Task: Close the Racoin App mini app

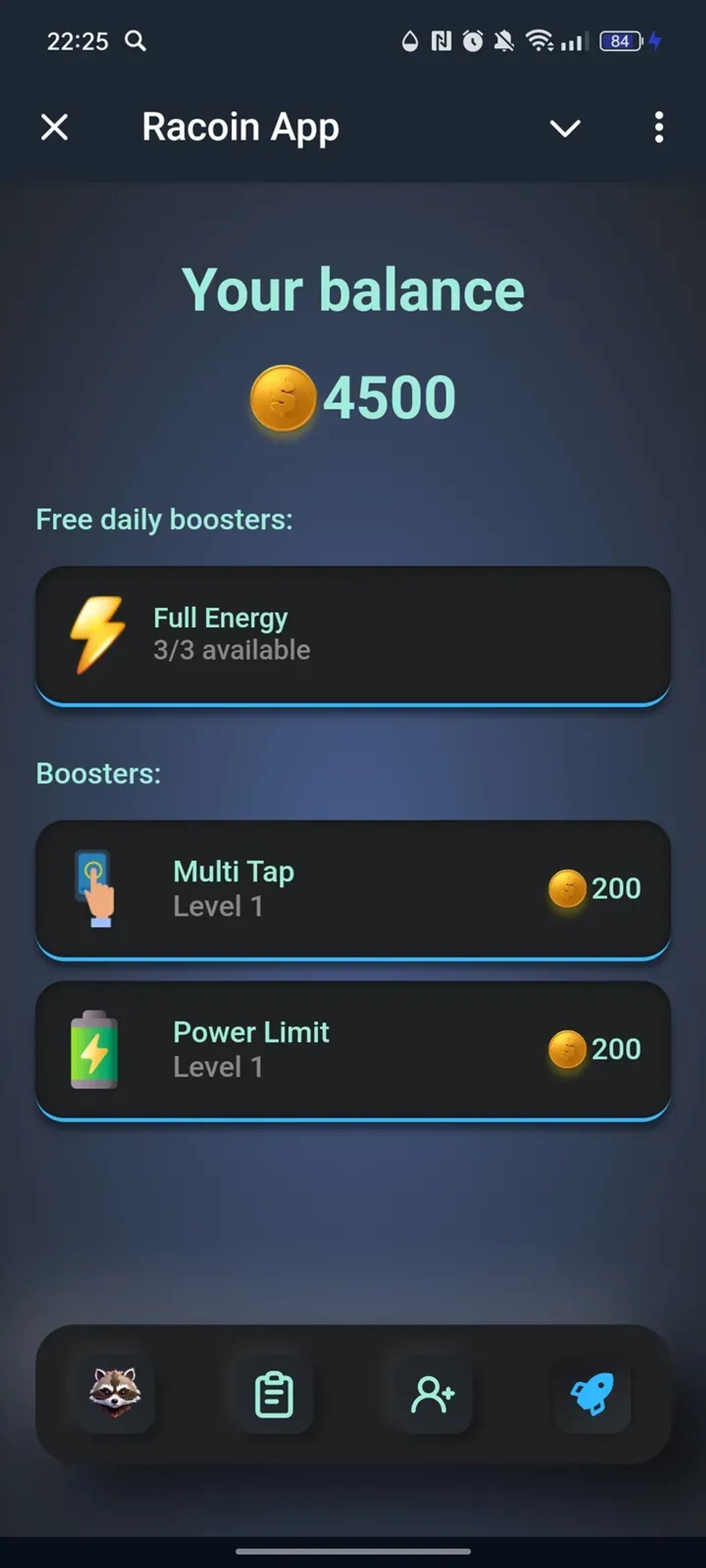Action: [54, 127]
